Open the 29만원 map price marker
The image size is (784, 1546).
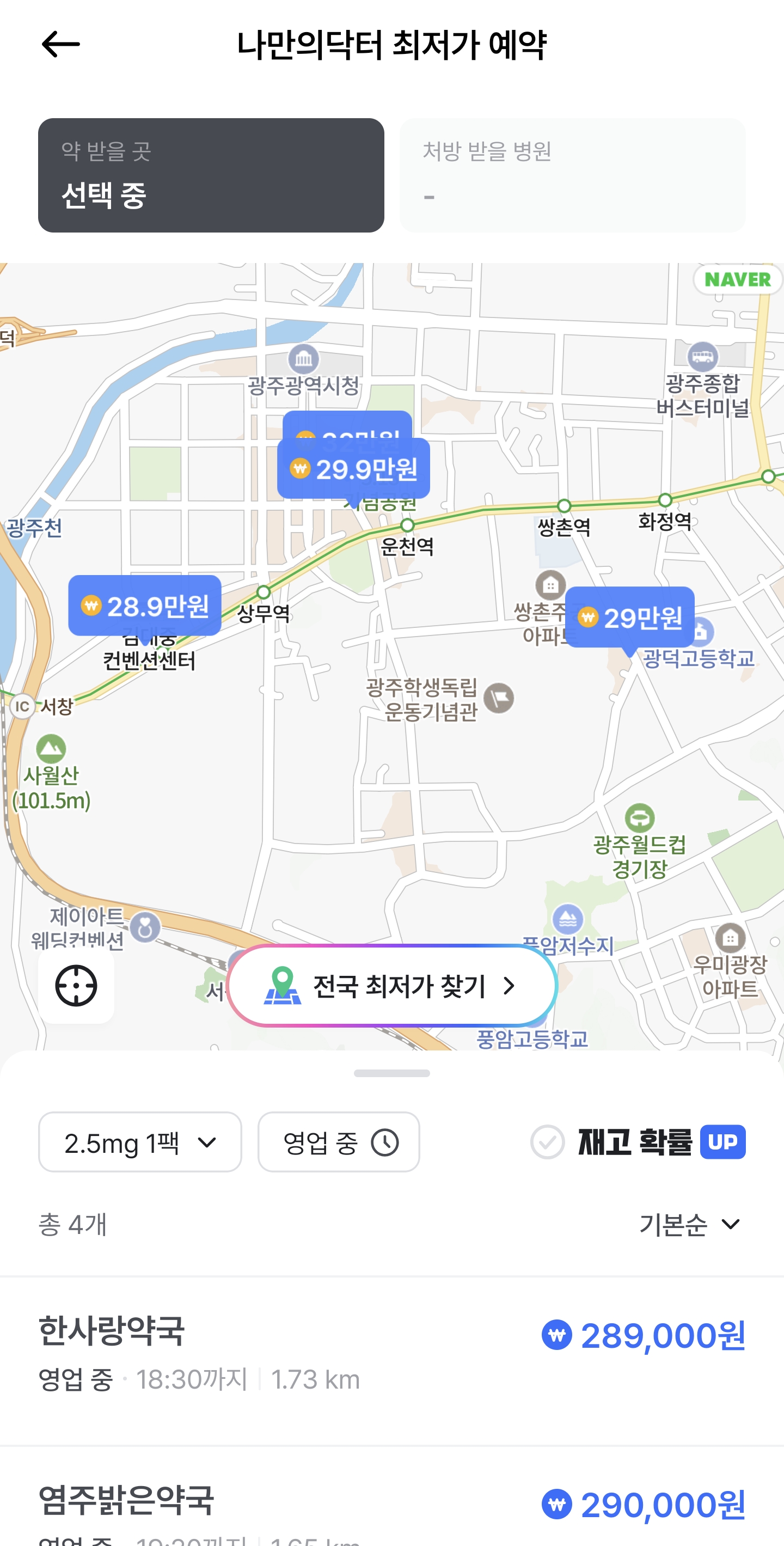point(630,618)
